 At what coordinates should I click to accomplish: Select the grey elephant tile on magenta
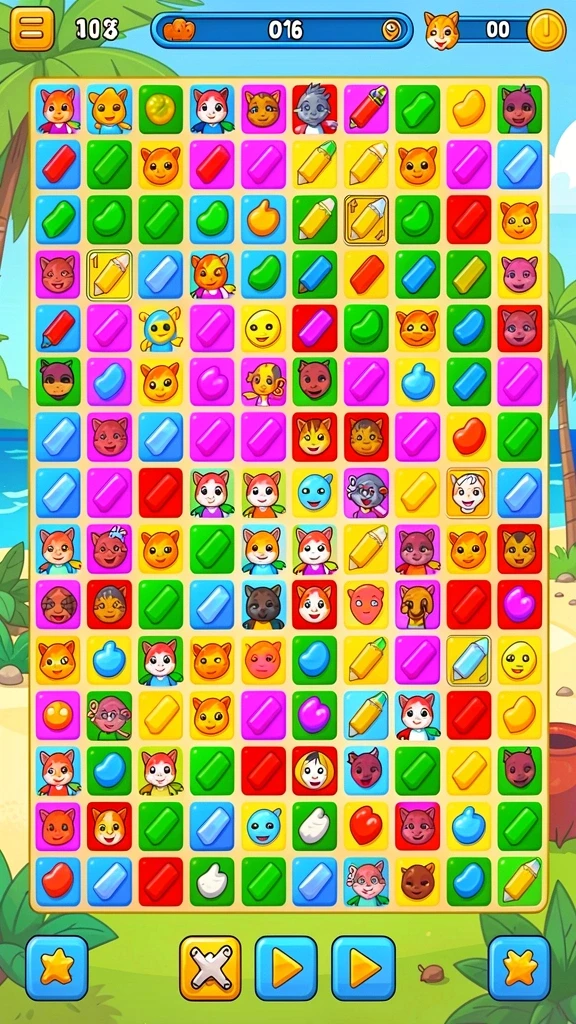click(x=366, y=492)
